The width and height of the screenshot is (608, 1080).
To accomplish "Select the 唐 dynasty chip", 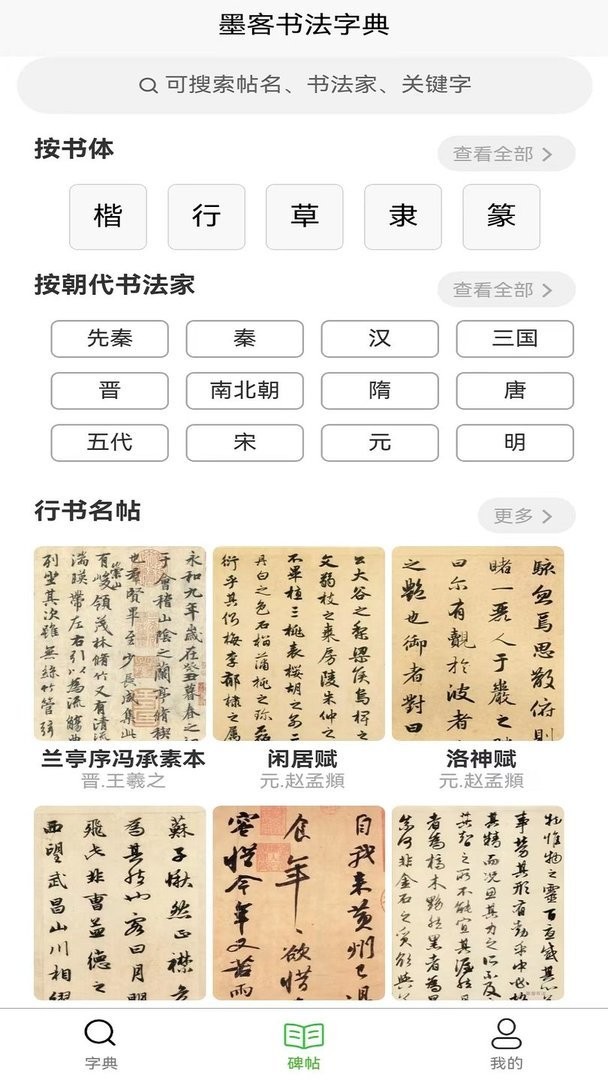I will (515, 391).
